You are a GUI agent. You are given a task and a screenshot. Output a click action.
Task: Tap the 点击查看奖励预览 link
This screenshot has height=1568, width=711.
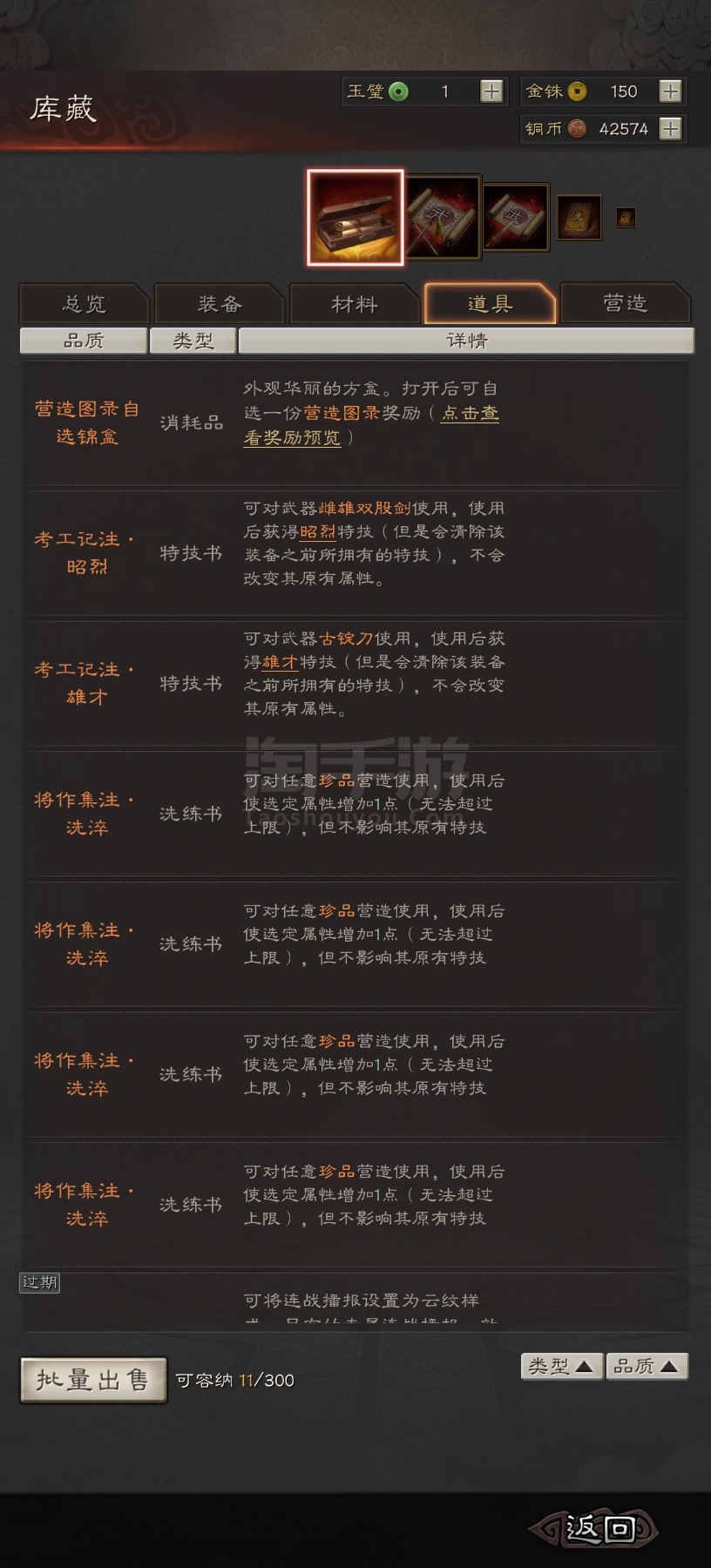click(371, 425)
